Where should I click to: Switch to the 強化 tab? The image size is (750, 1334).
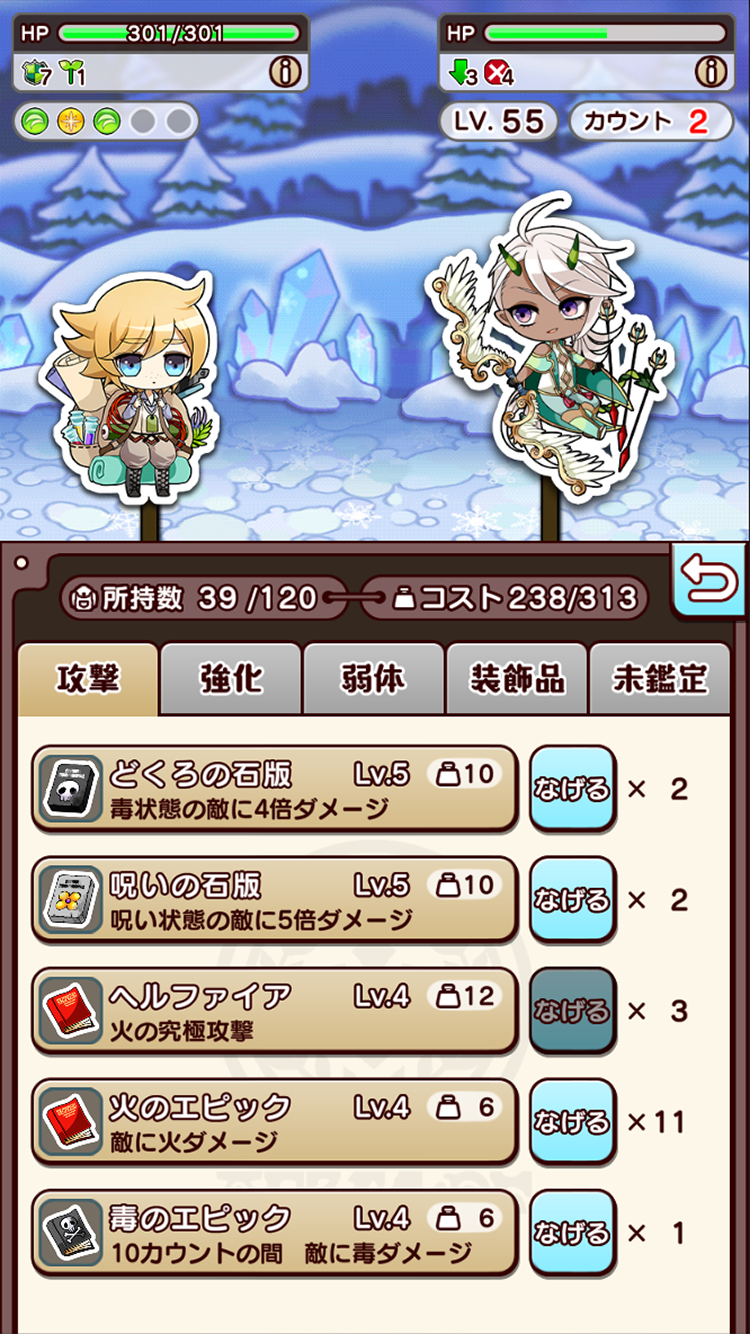[231, 680]
